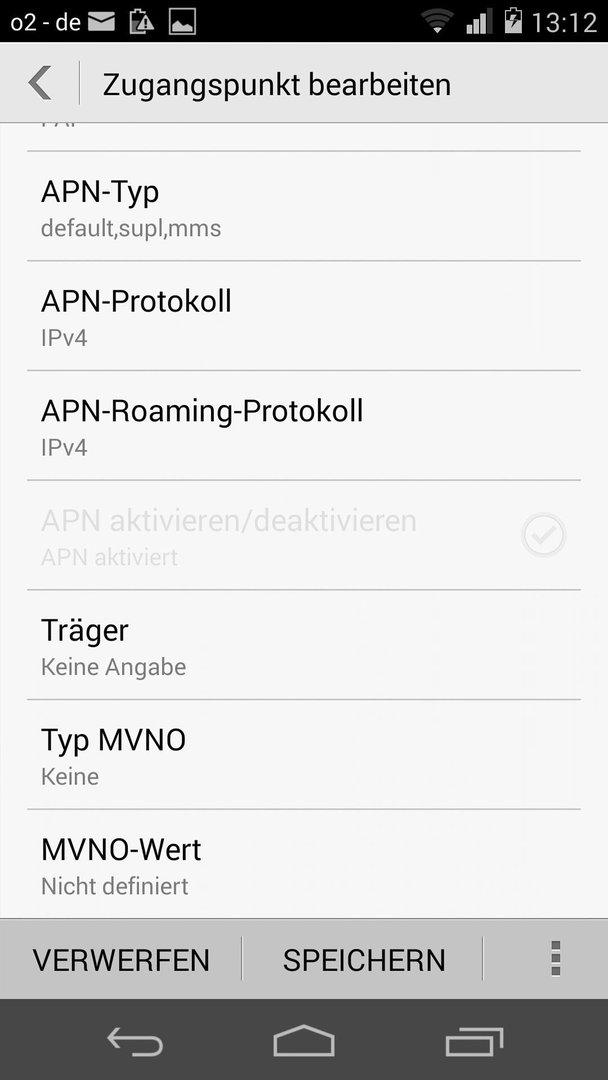Open the APN-Roaming-Protokoll setting
Screen dimensions: 608x1080
[304, 425]
